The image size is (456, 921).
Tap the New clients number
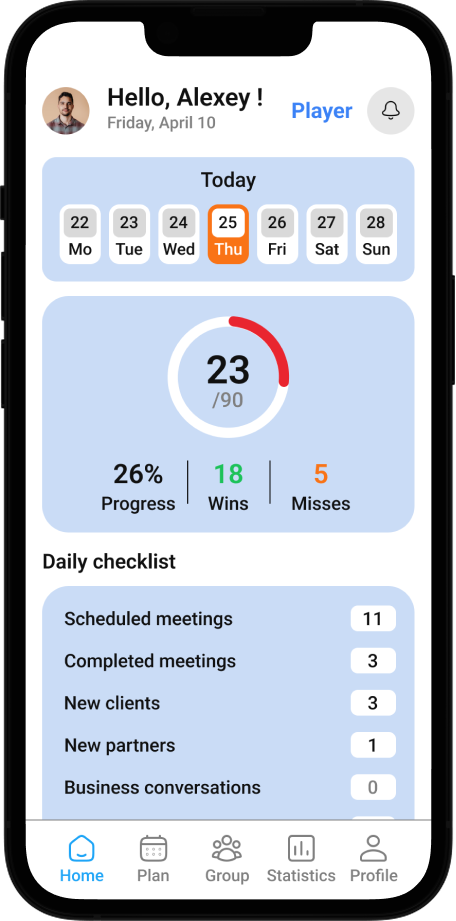tap(373, 703)
